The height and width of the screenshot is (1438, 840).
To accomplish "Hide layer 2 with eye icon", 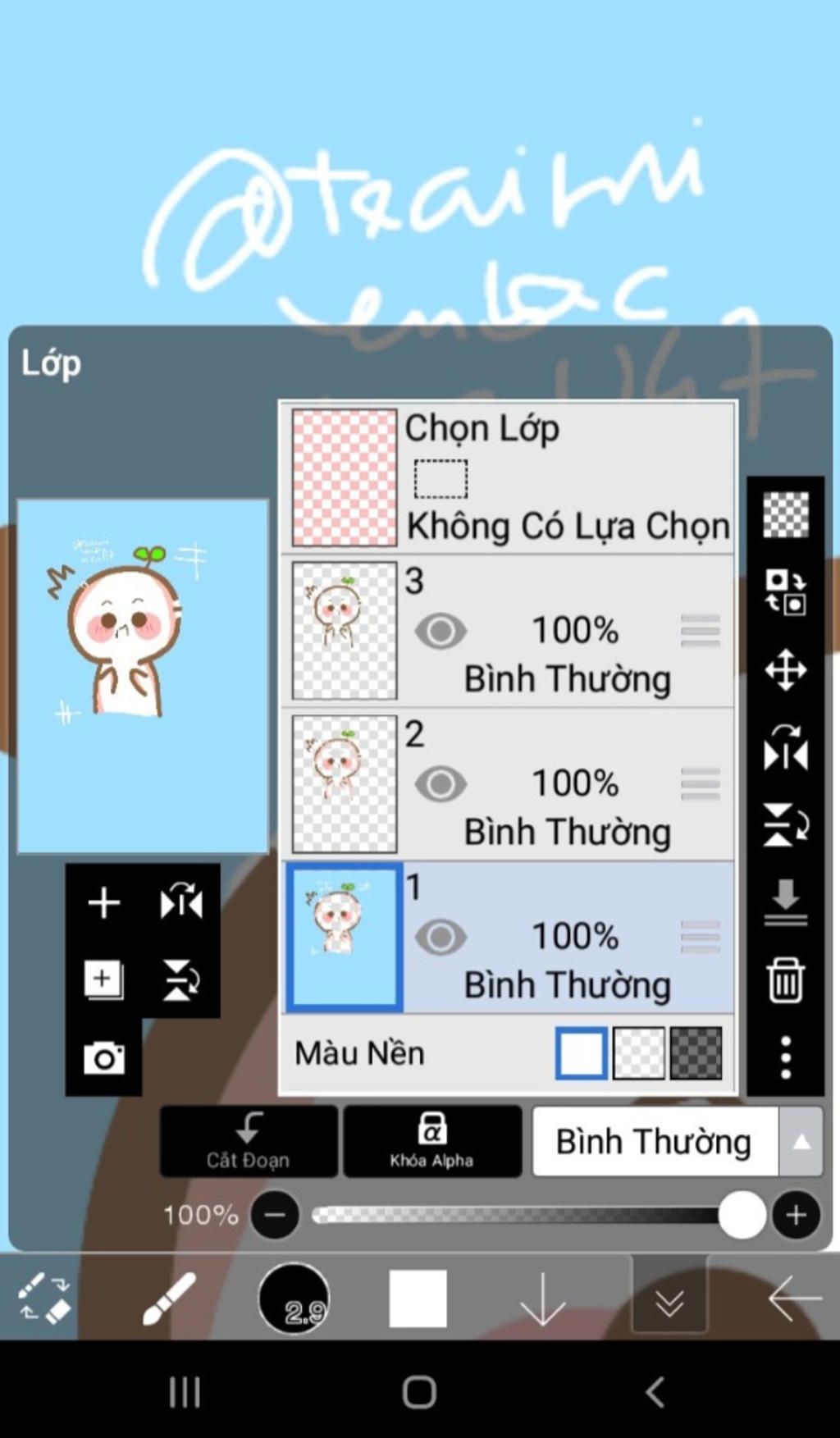I will coord(441,783).
